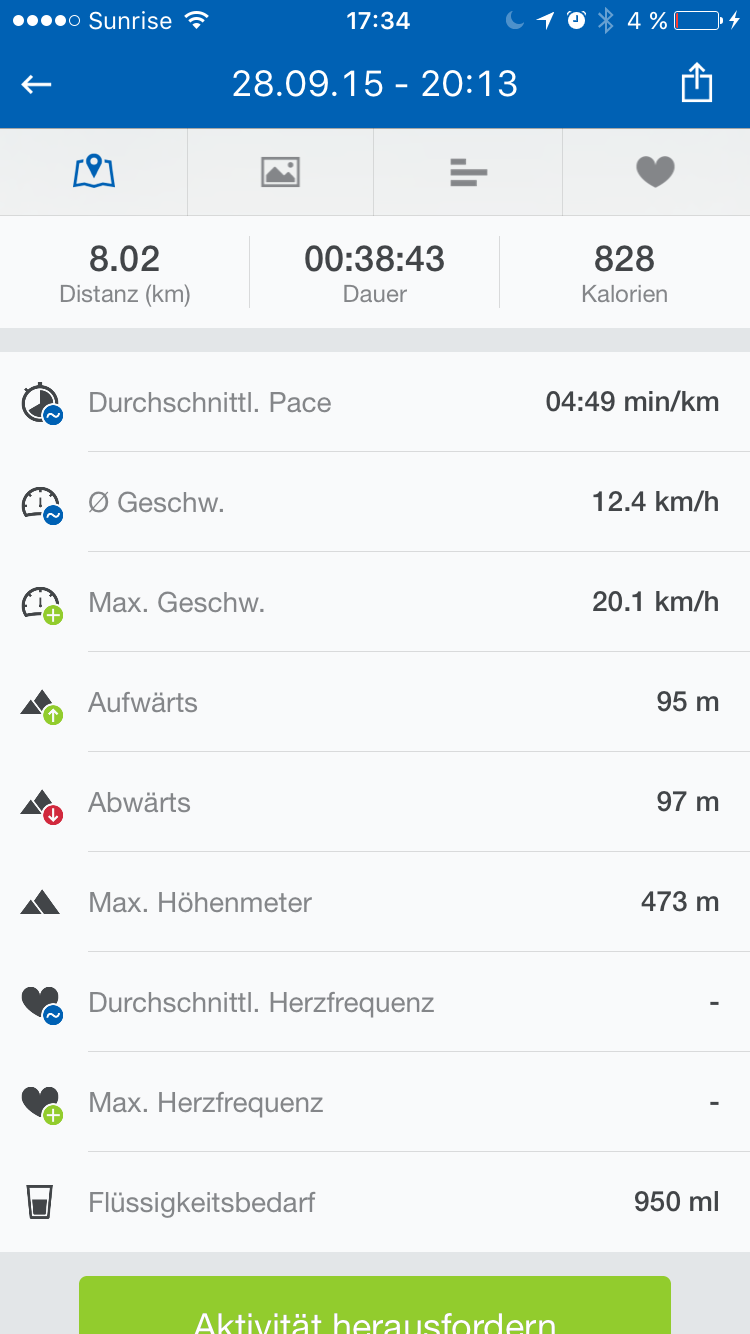Open the heart rate tab
The image size is (750, 1334).
(656, 172)
